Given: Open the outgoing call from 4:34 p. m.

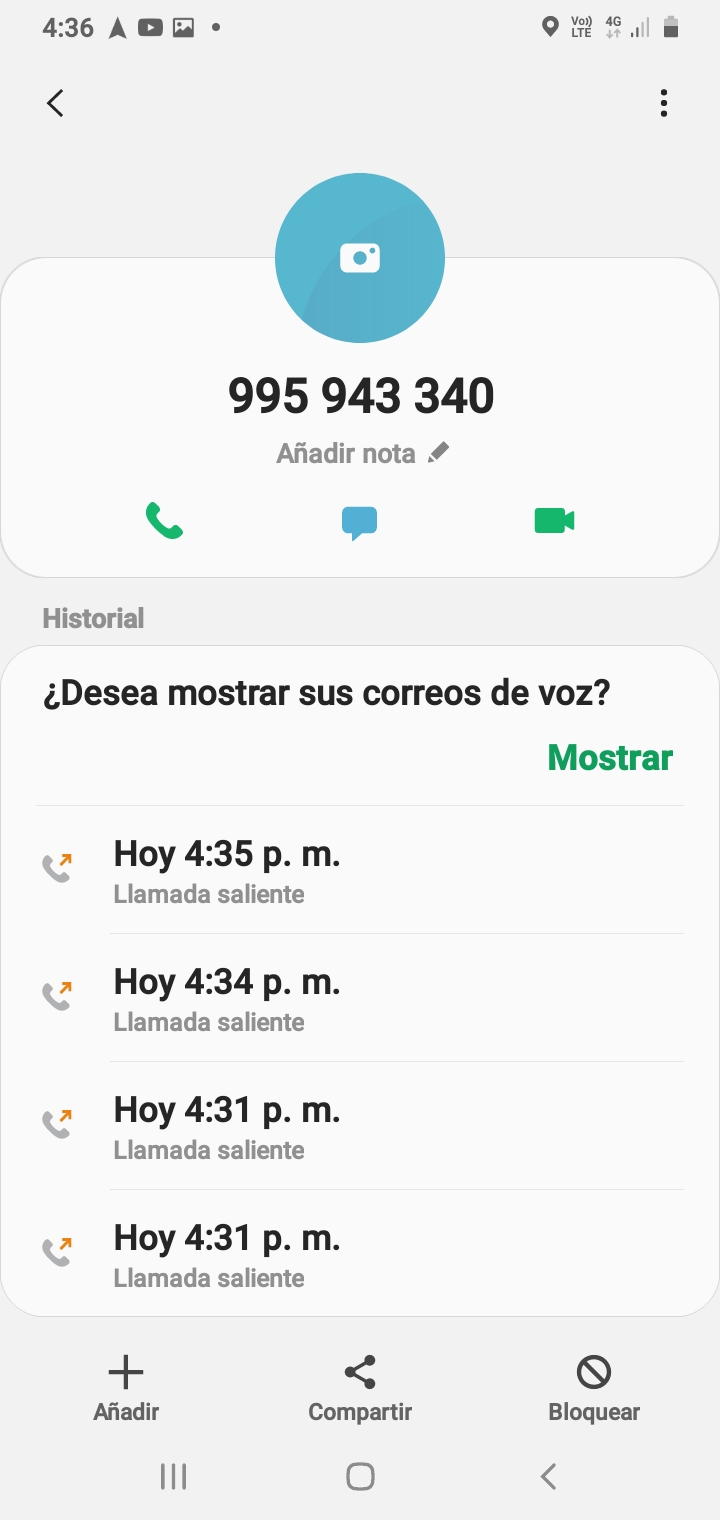Looking at the screenshot, I should (360, 998).
